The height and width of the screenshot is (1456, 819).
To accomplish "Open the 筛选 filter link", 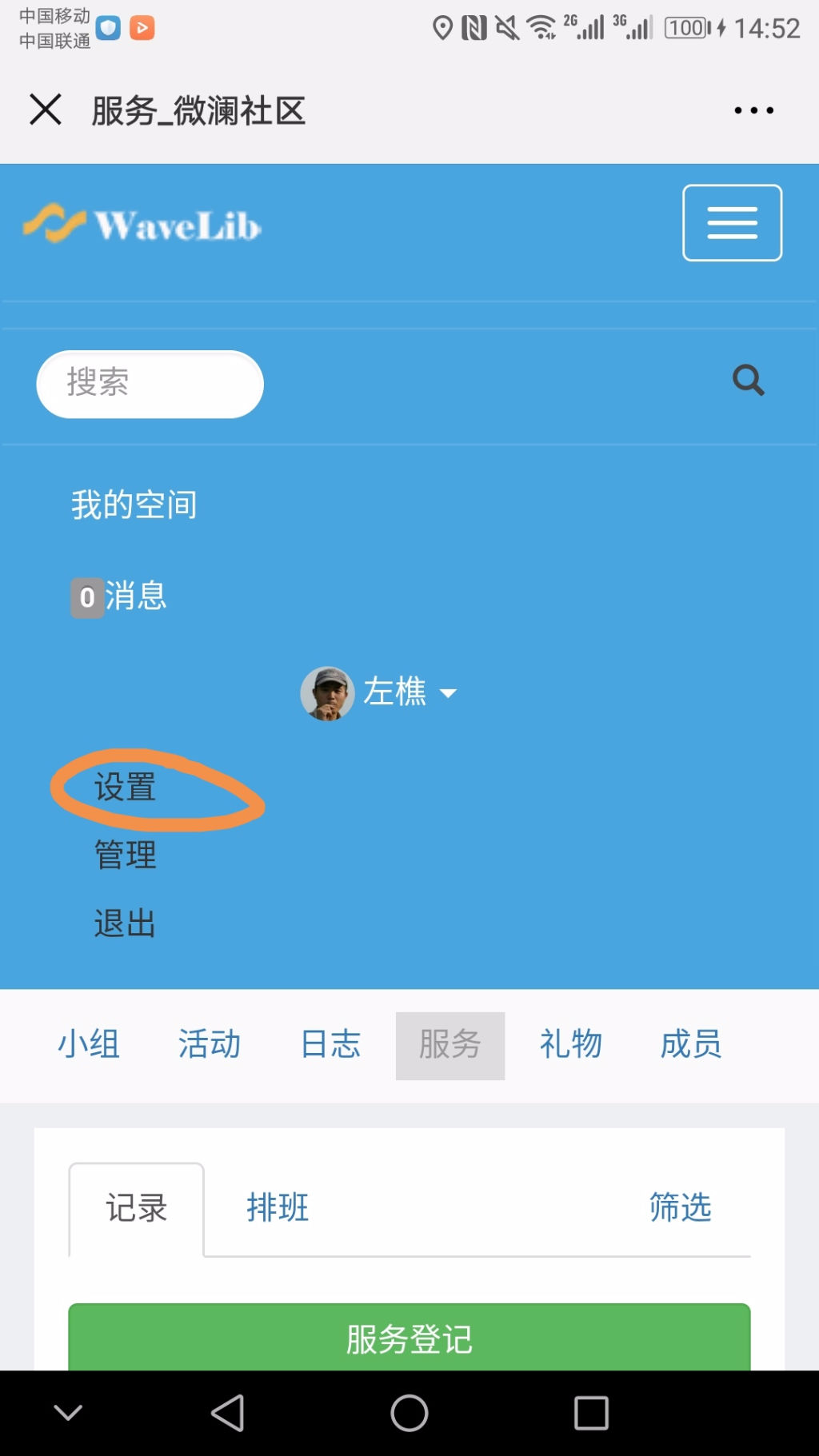I will coord(681,1207).
